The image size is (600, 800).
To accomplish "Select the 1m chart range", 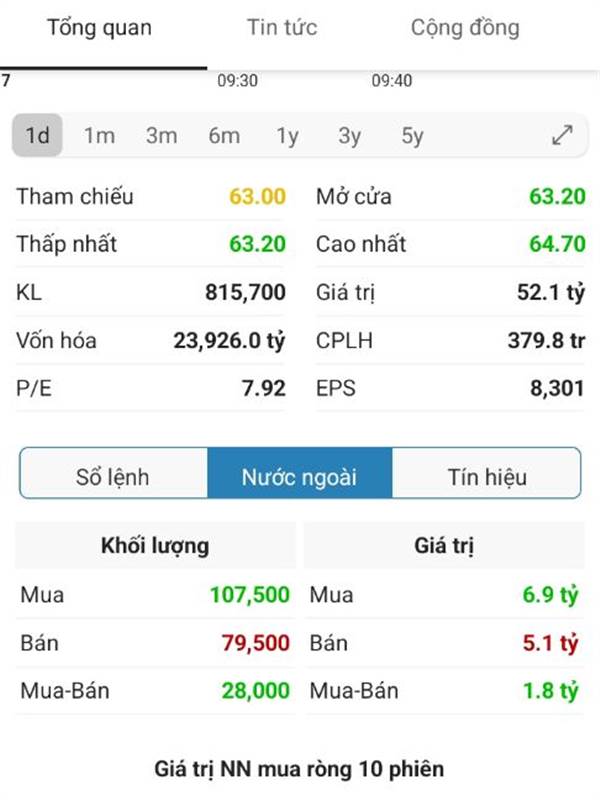I will pyautogui.click(x=99, y=136).
